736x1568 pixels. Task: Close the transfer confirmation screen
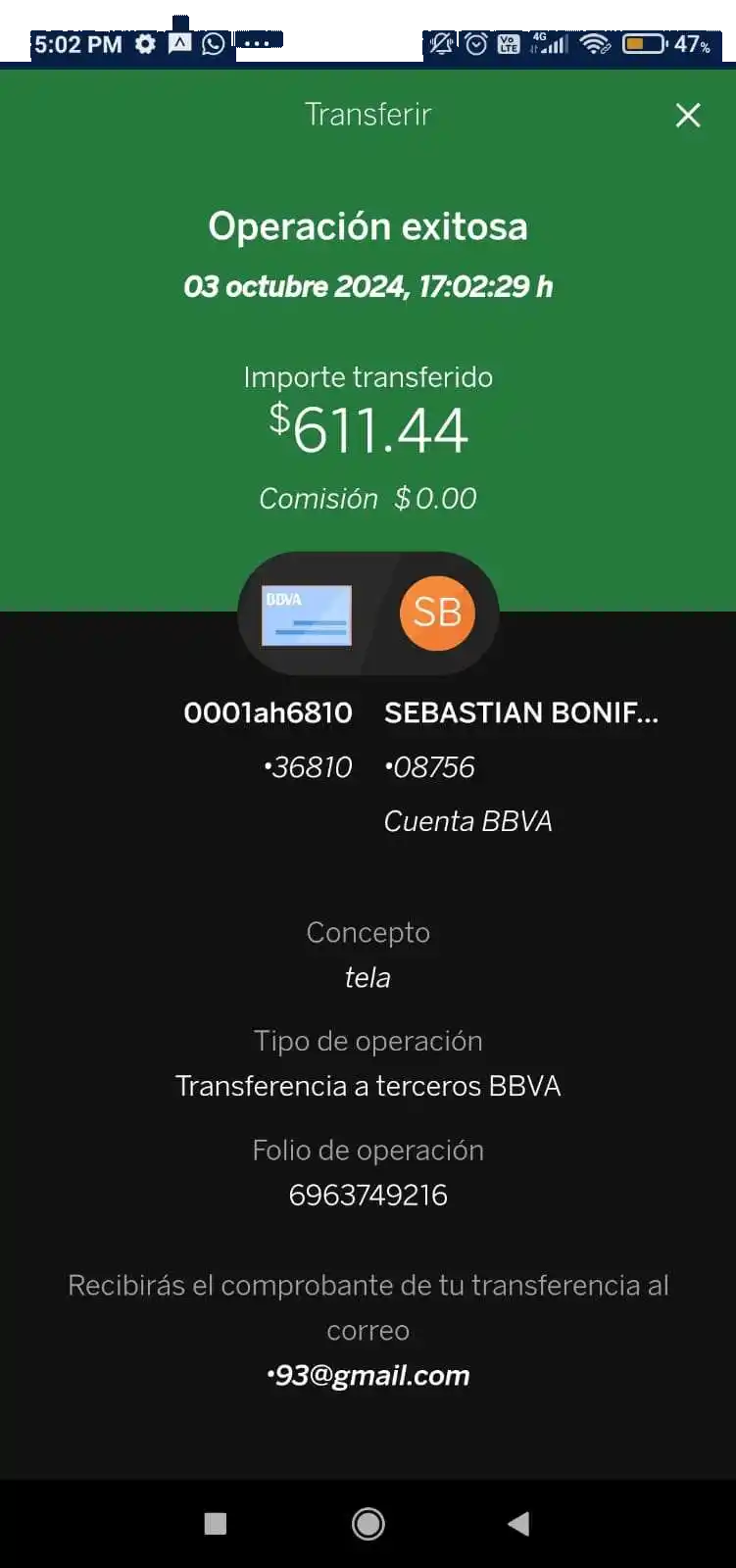tap(688, 116)
